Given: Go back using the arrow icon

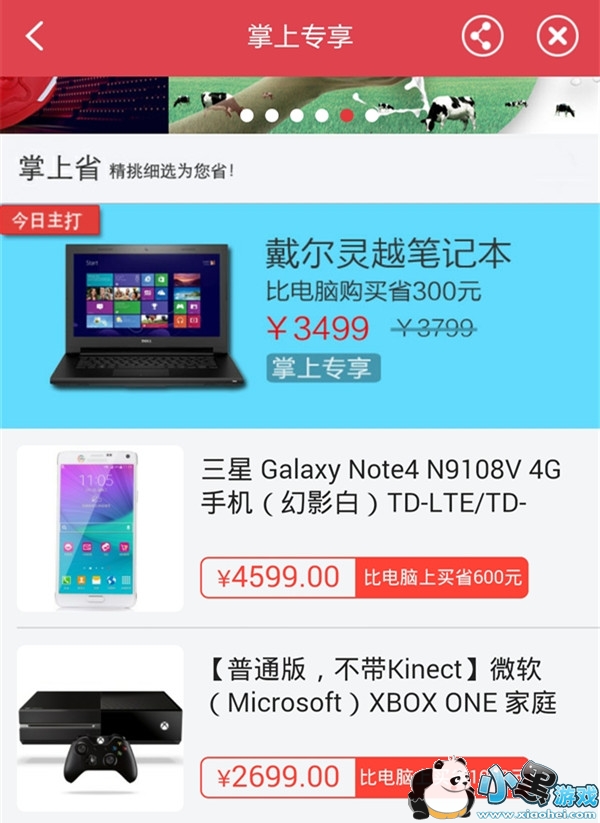Looking at the screenshot, I should pos(36,37).
